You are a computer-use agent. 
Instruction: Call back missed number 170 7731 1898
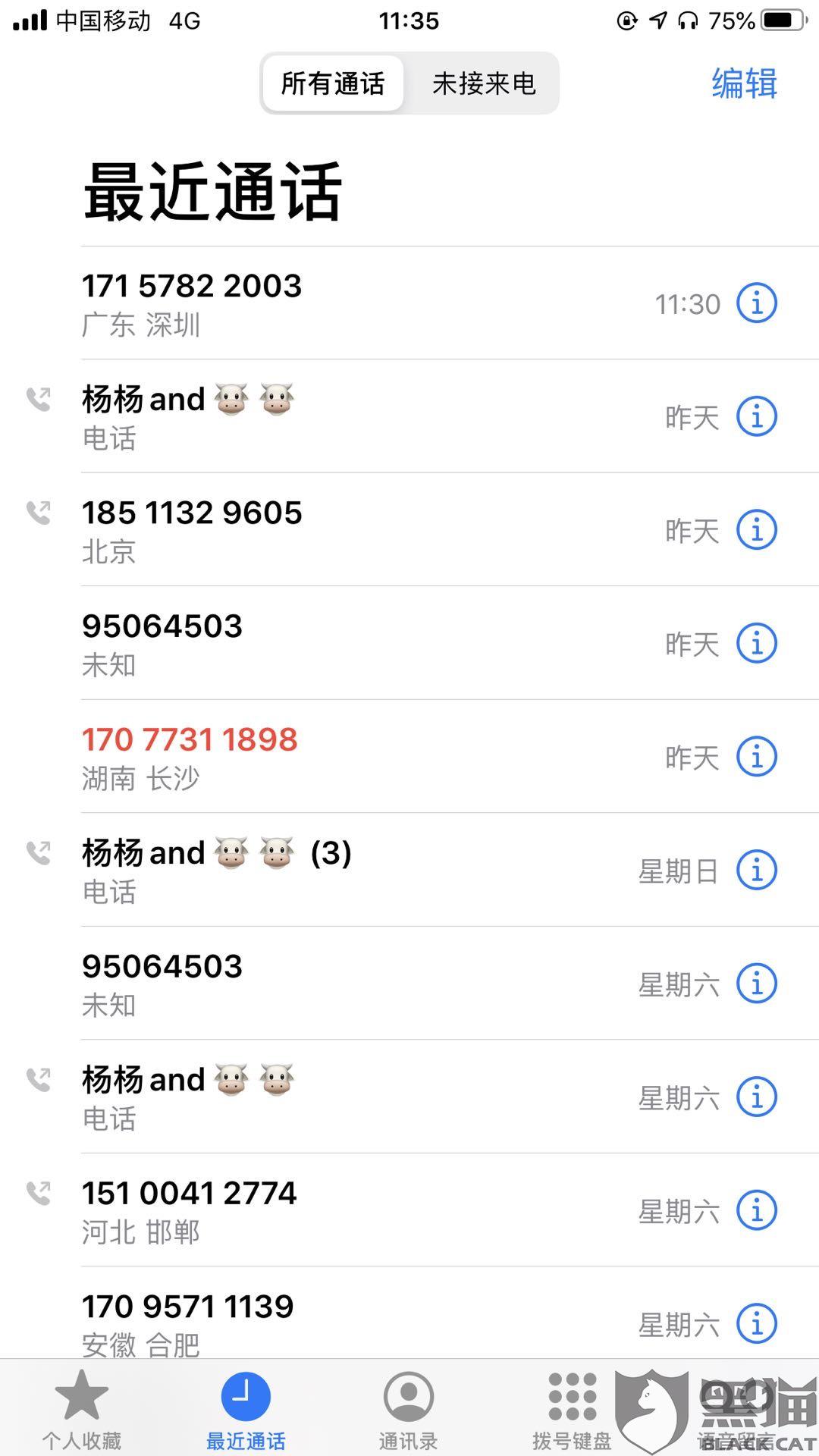click(409, 757)
